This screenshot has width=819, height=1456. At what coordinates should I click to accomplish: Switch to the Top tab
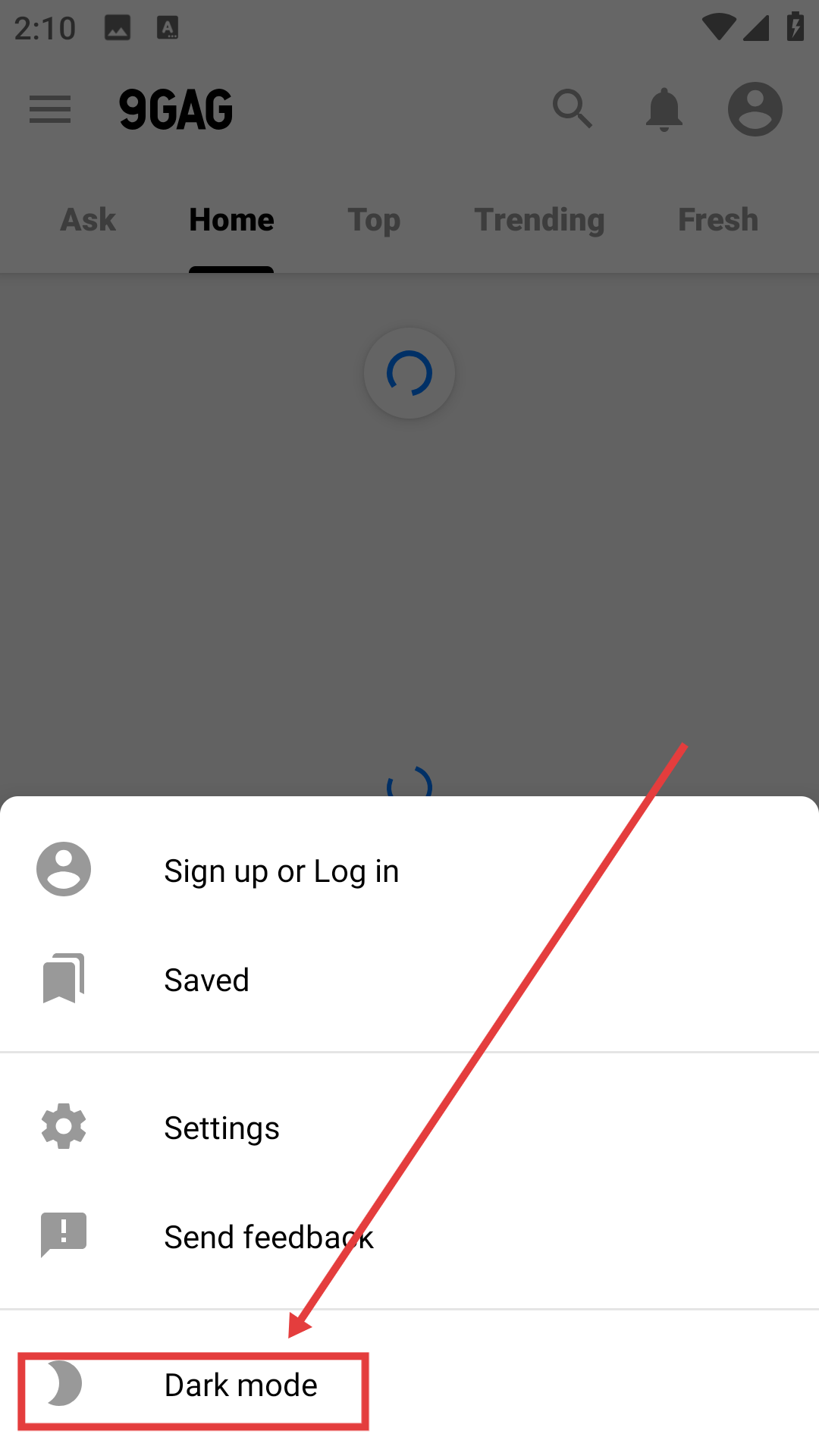374,220
